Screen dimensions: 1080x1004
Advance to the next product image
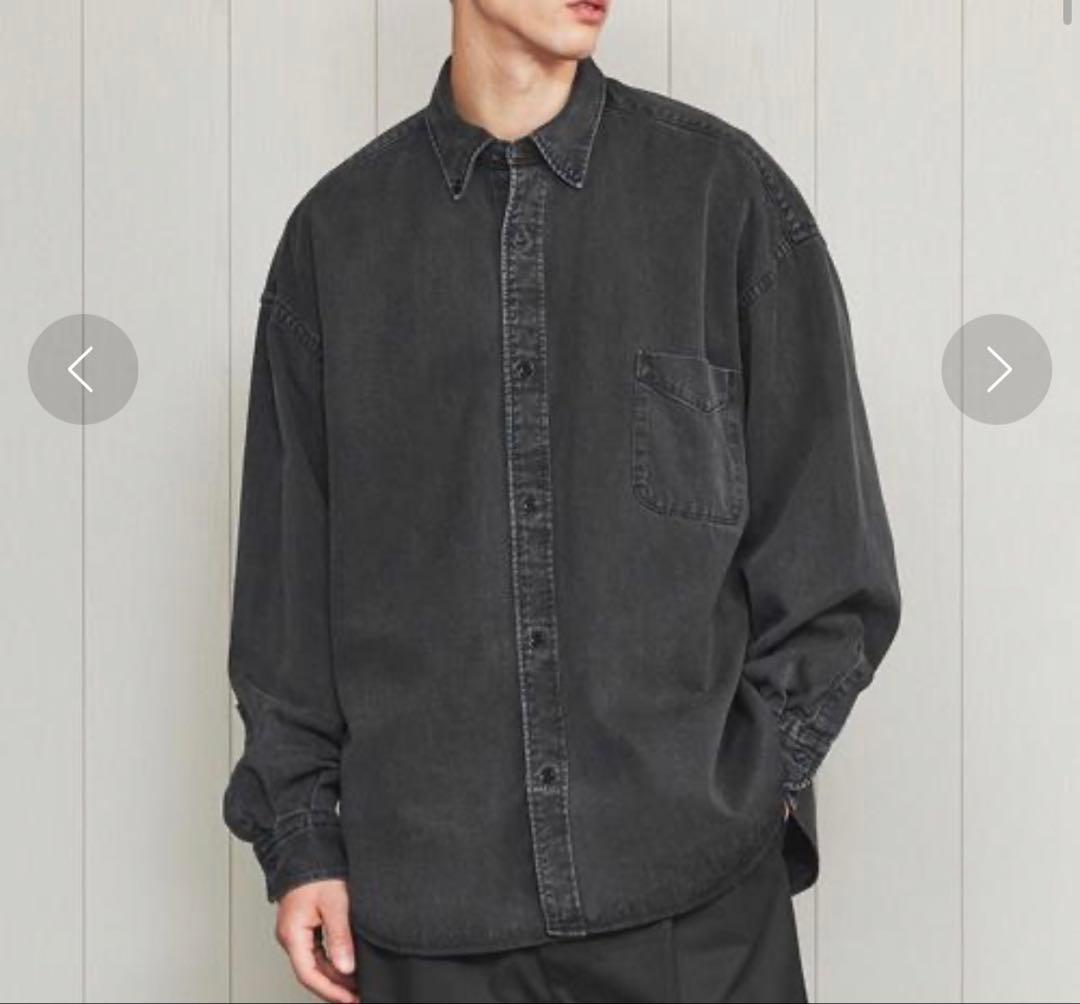click(x=996, y=369)
